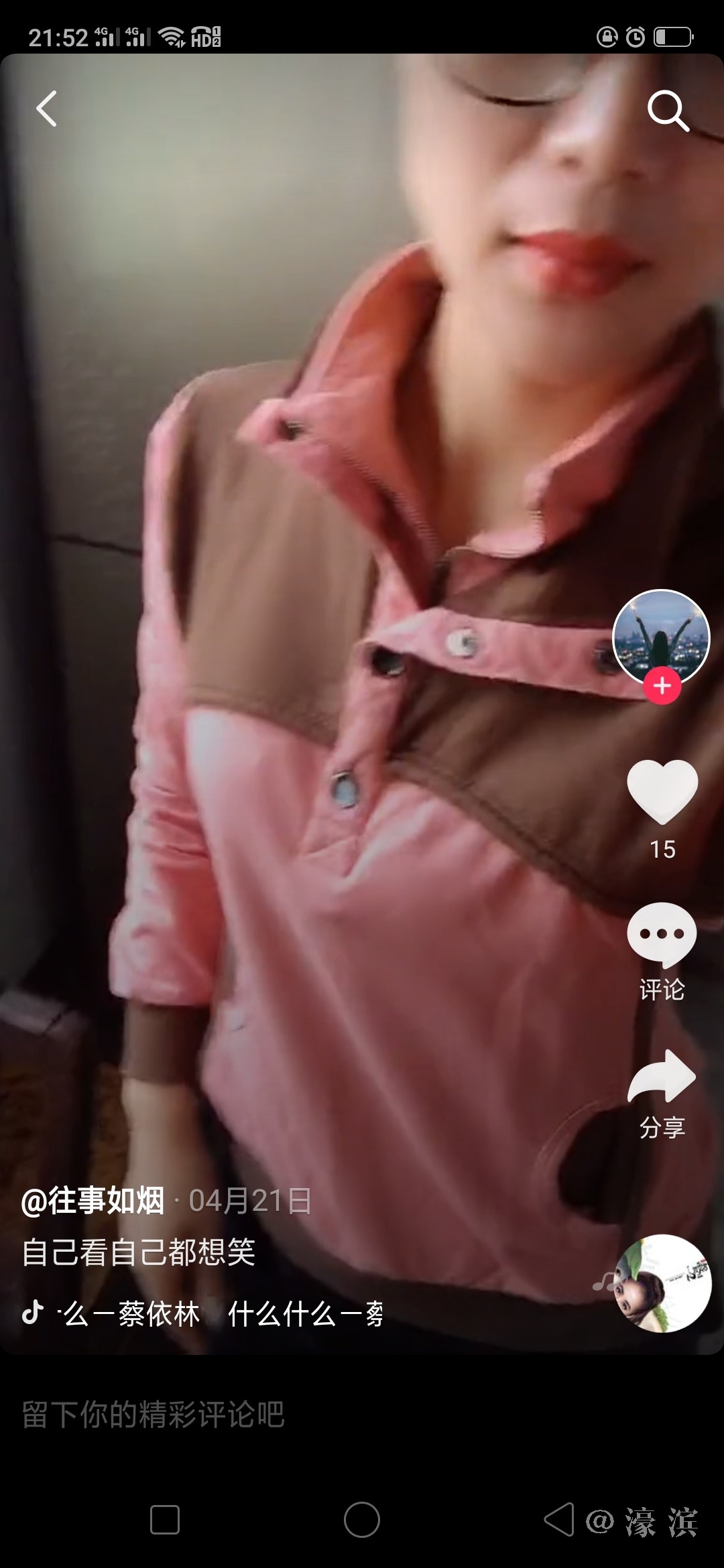Go back using the top-left arrow
This screenshot has height=1568, width=724.
pyautogui.click(x=46, y=109)
